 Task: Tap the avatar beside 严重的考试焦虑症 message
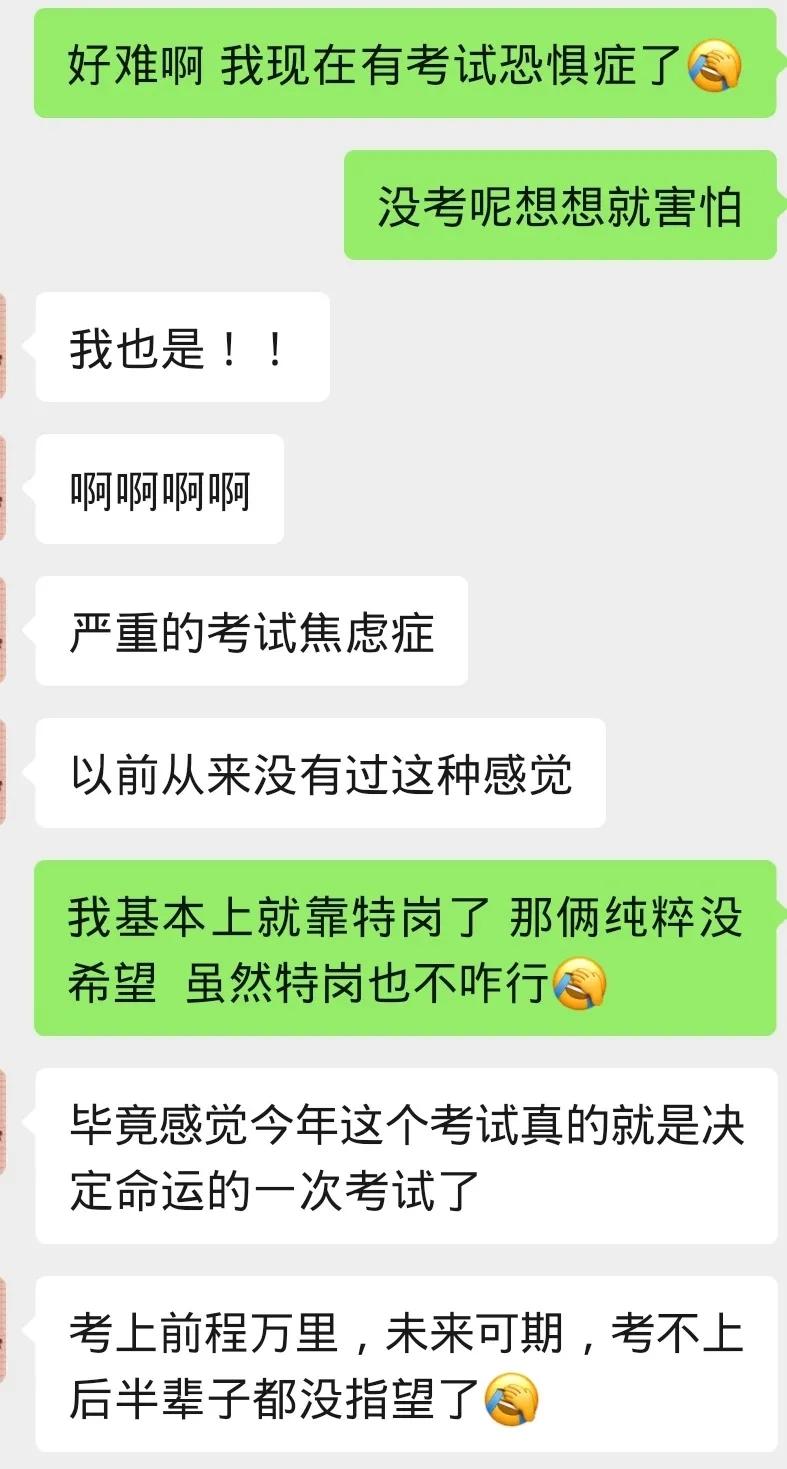(x=4, y=630)
